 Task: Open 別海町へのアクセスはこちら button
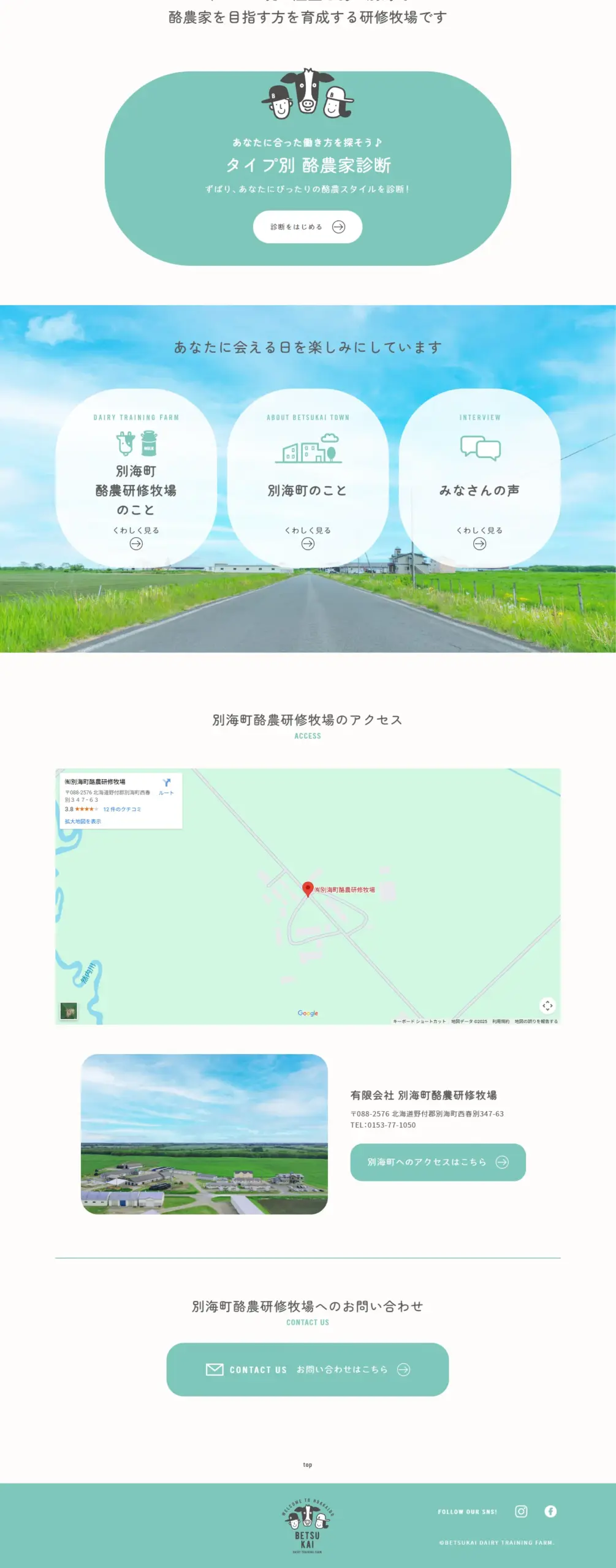coord(438,1162)
